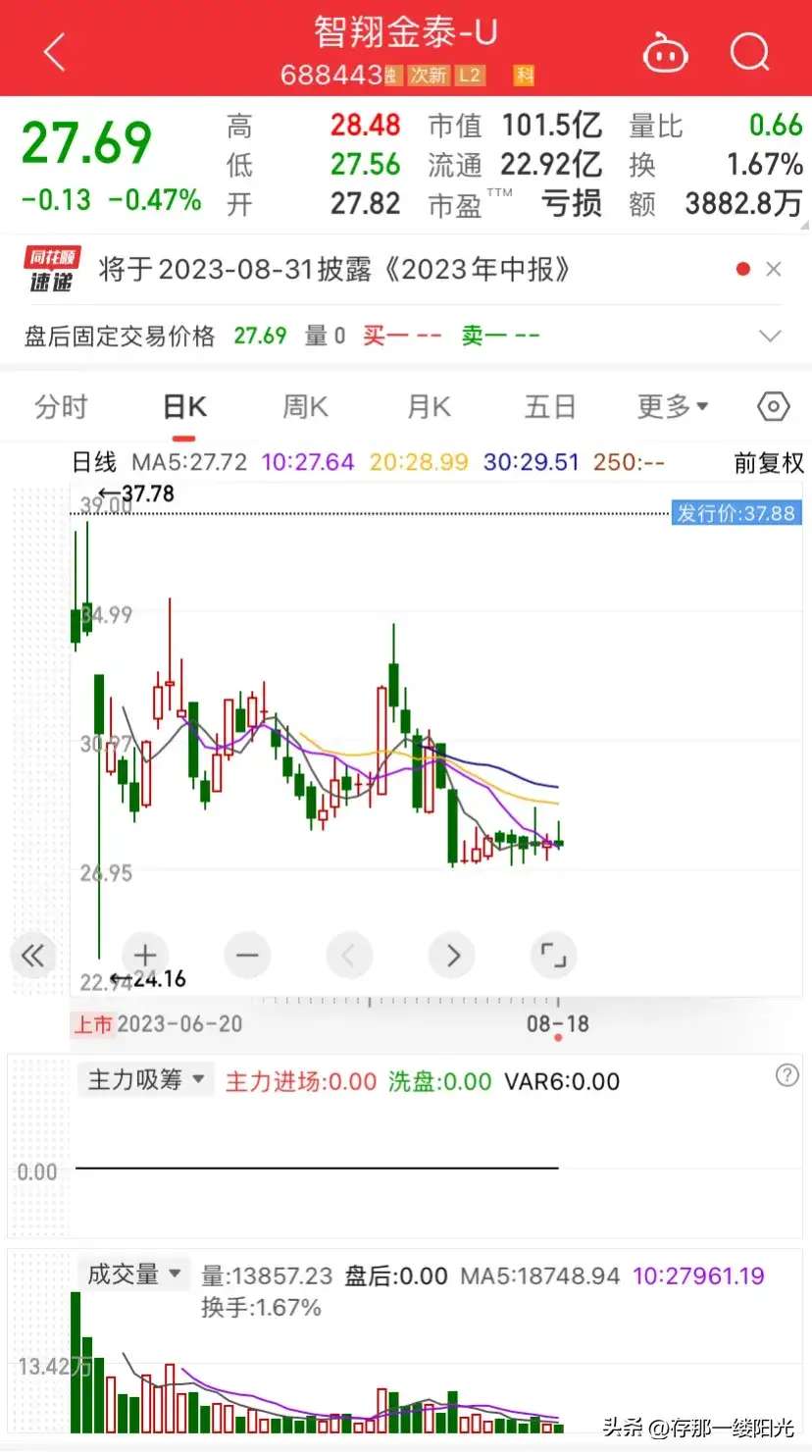Viewport: 812px width, 1456px height.
Task: Expand the chart to full screen
Action: click(553, 955)
